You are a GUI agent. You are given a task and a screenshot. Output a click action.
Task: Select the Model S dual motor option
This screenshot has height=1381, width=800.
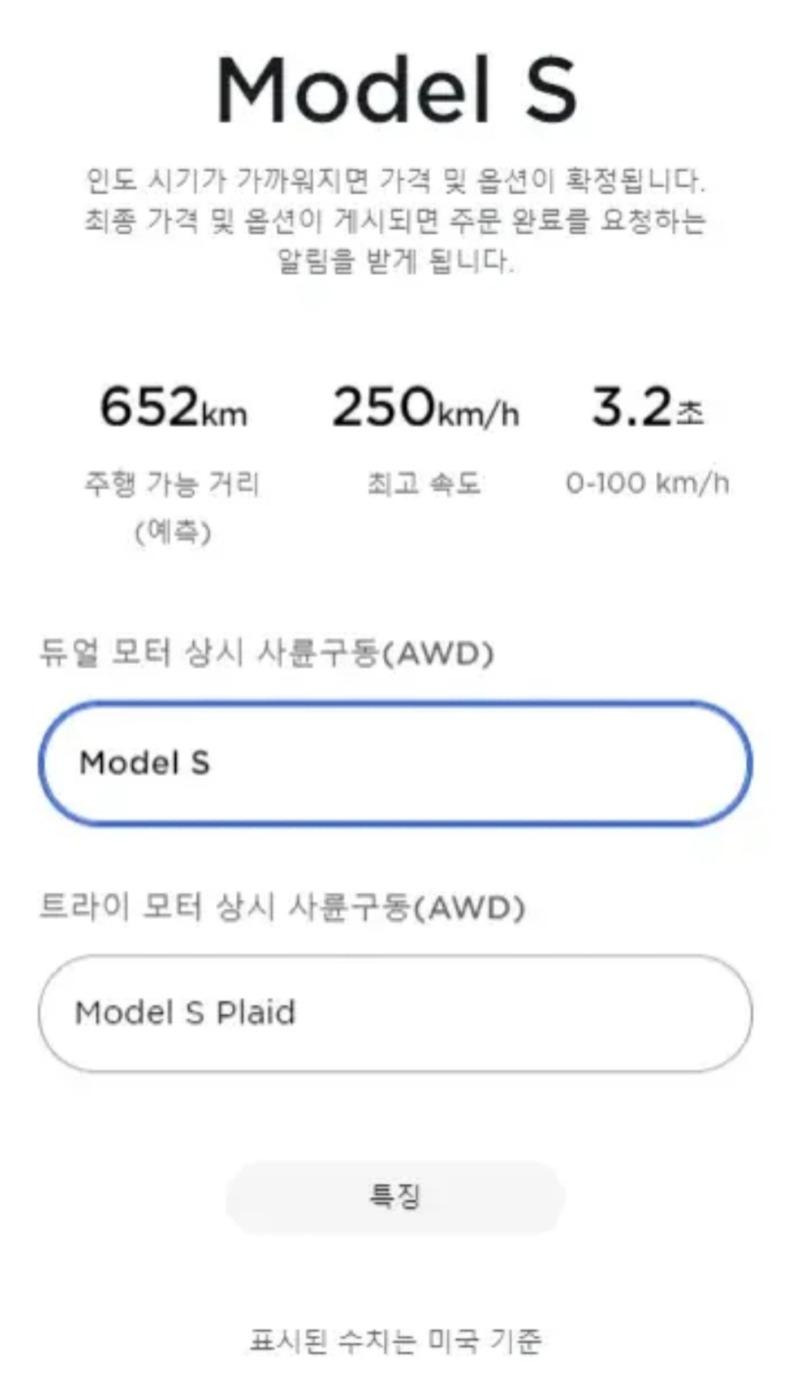pos(395,764)
